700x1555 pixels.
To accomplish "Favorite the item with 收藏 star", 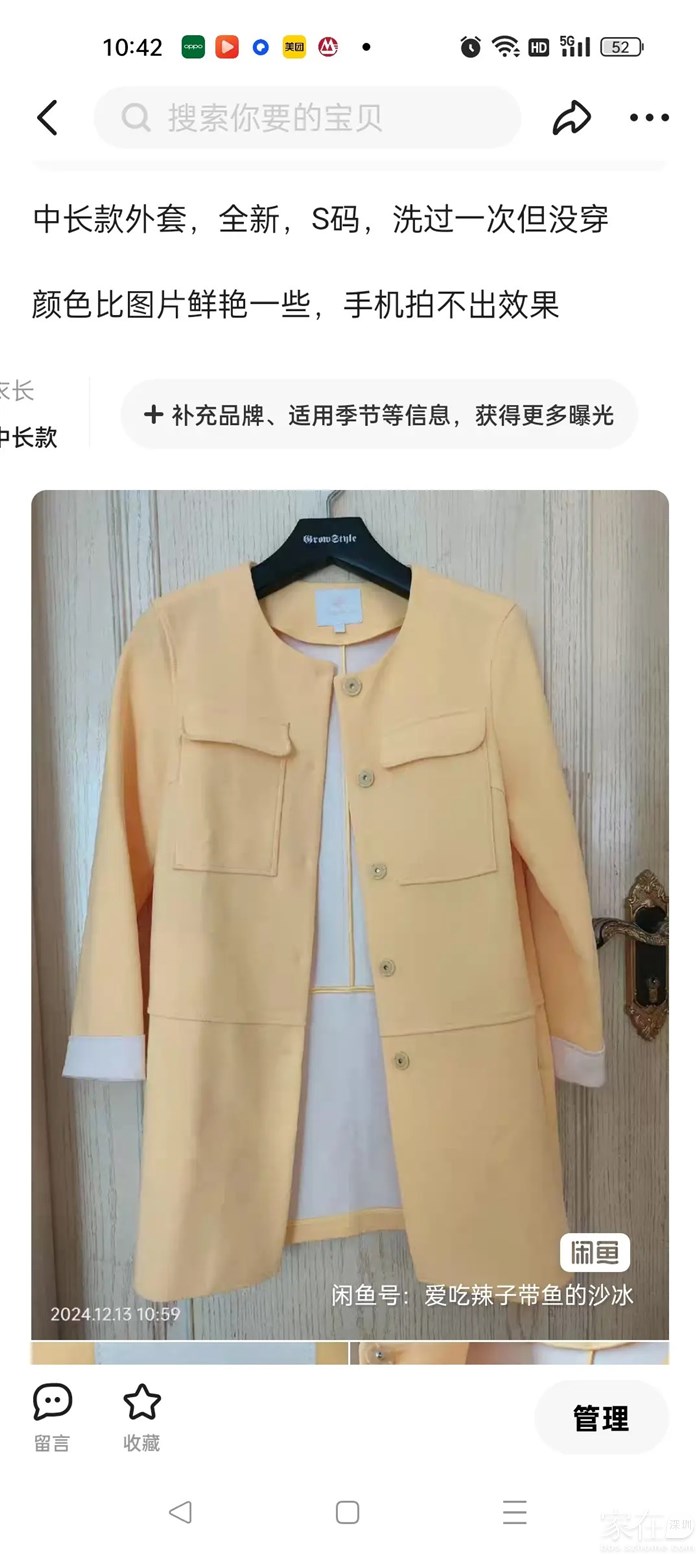I will click(141, 1416).
